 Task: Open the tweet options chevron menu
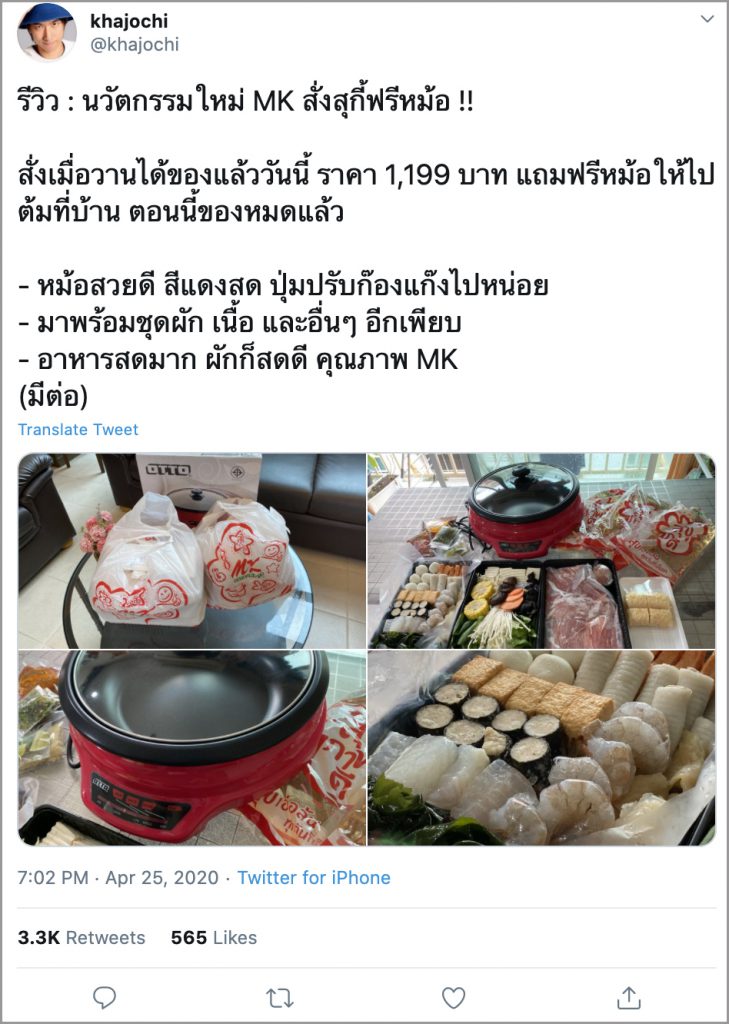708,20
